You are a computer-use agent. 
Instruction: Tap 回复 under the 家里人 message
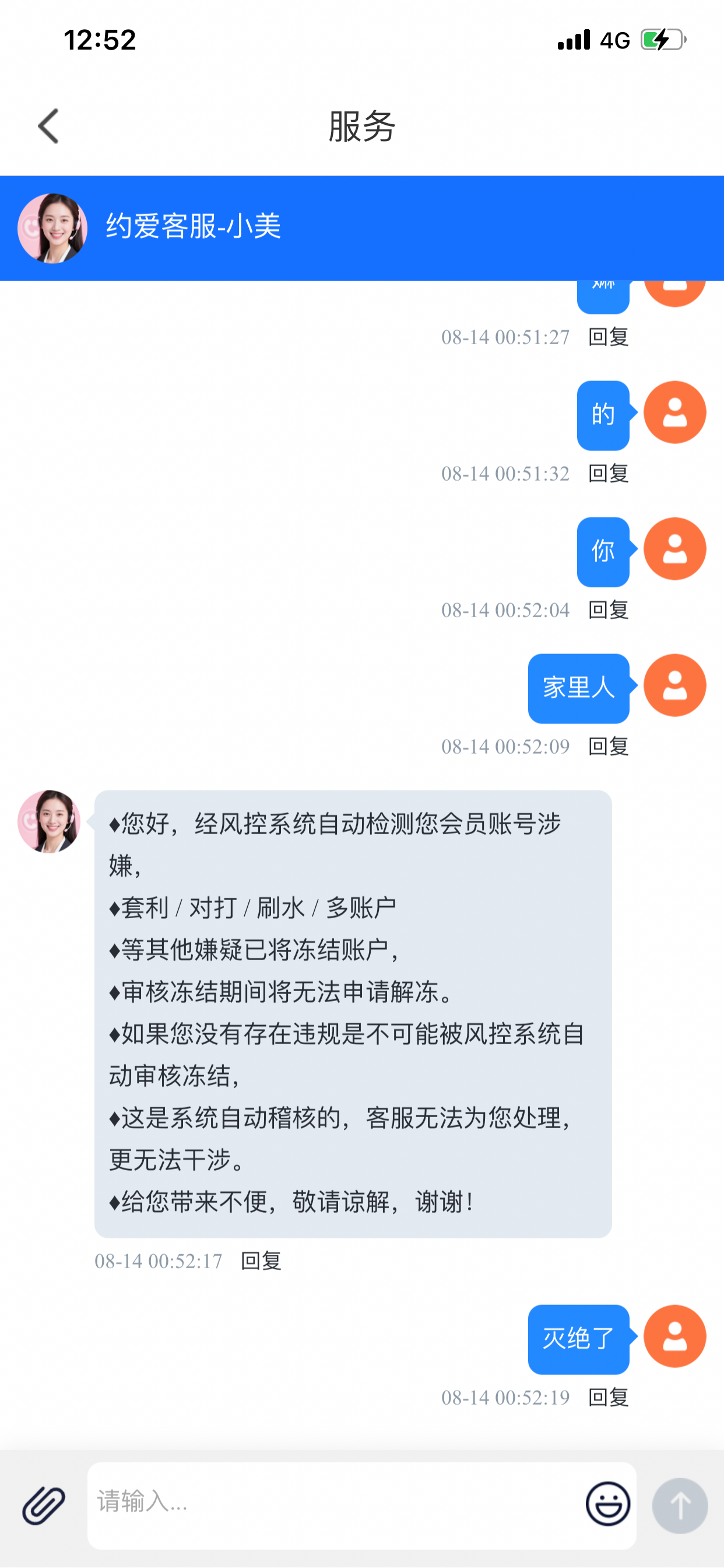point(609,746)
